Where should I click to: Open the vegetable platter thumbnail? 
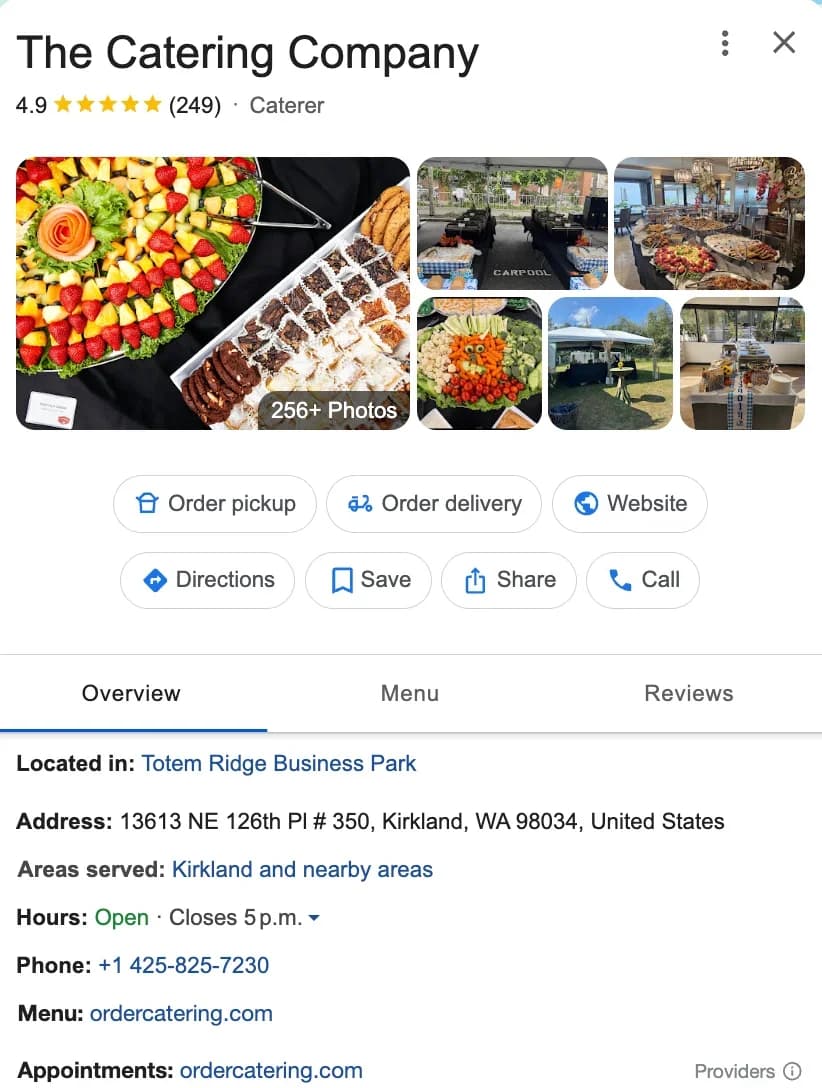point(478,362)
